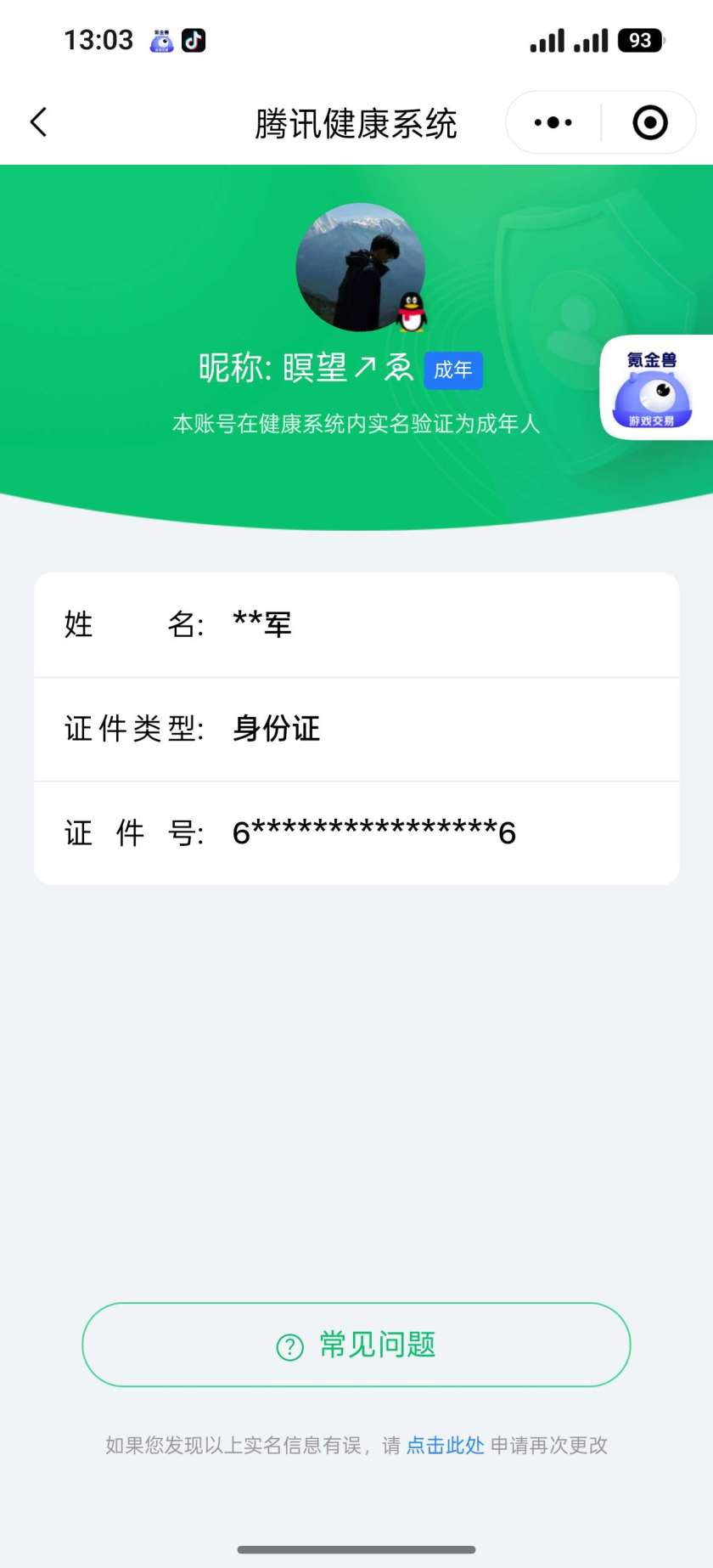Tap the masked name **军
Image resolution: width=713 pixels, height=1568 pixels.
(x=261, y=623)
